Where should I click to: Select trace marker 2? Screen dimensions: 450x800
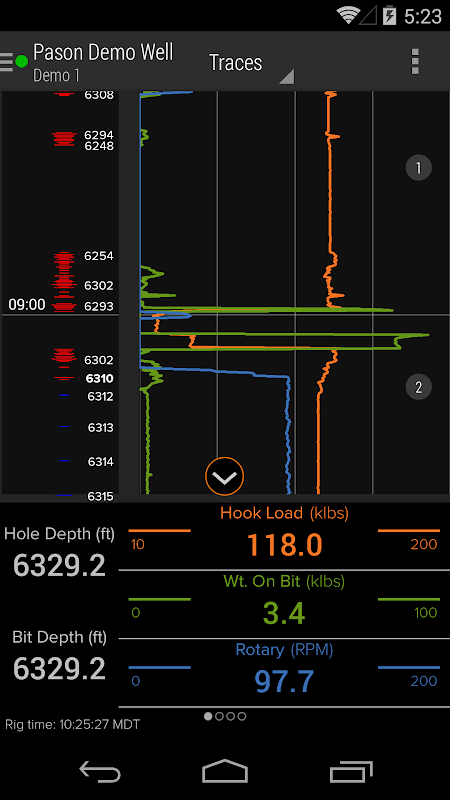point(418,387)
